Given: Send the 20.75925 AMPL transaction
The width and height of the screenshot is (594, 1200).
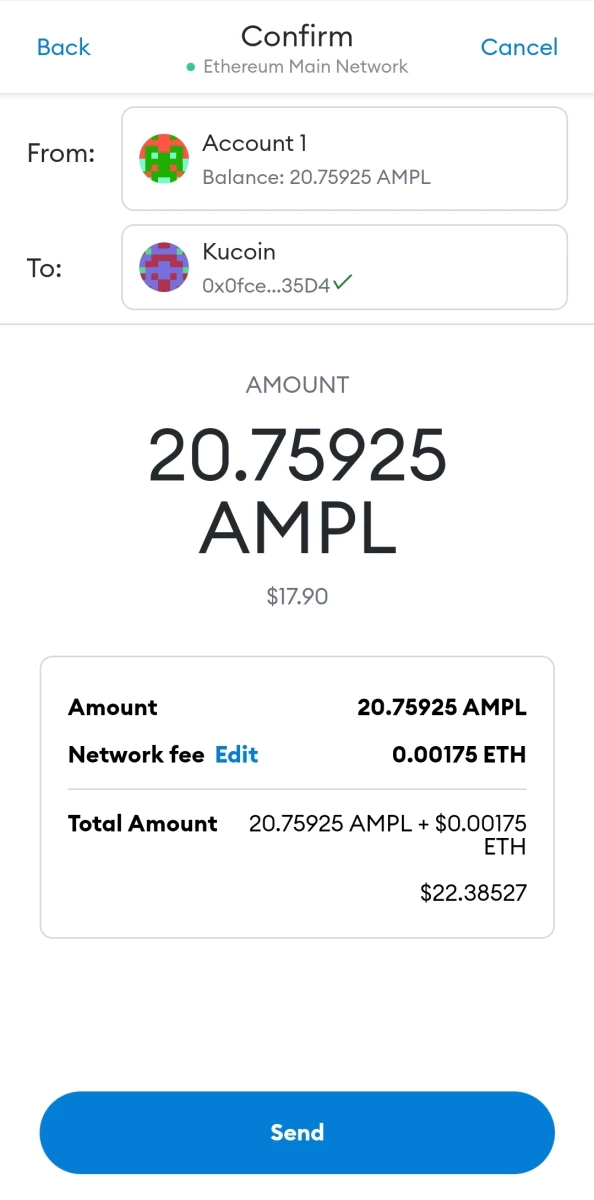Looking at the screenshot, I should pos(297,1132).
